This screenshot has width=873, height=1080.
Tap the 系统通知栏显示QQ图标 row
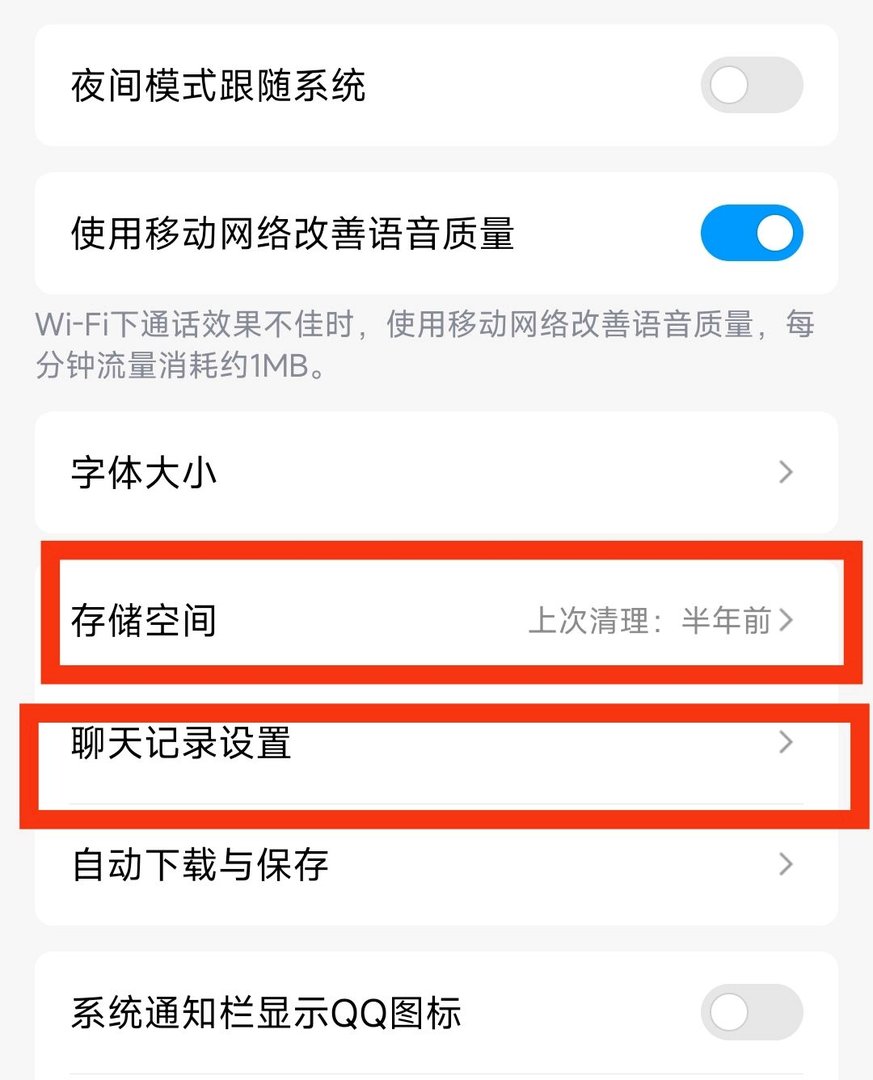265,1012
